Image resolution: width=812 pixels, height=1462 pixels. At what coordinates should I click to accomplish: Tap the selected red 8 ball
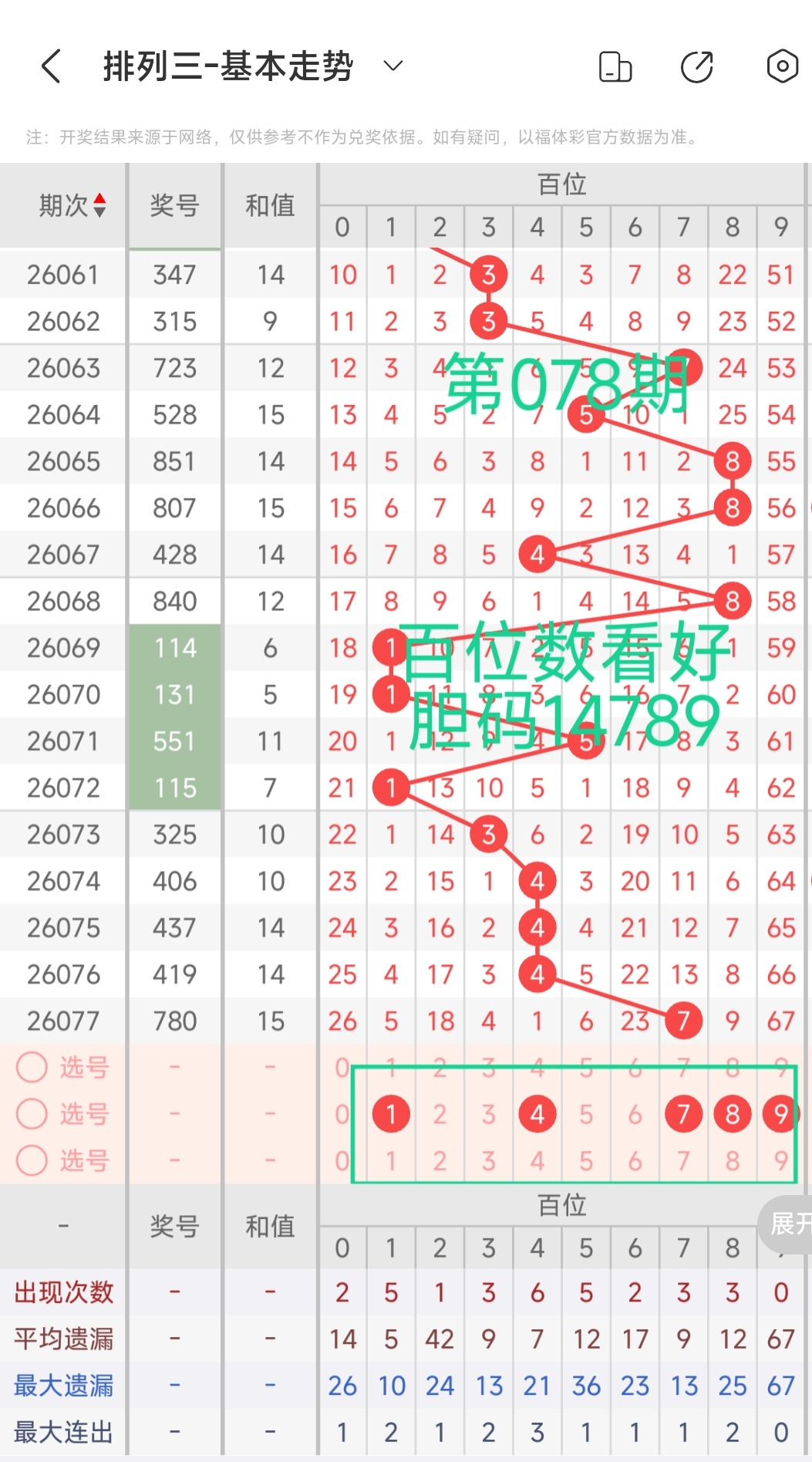(732, 1113)
